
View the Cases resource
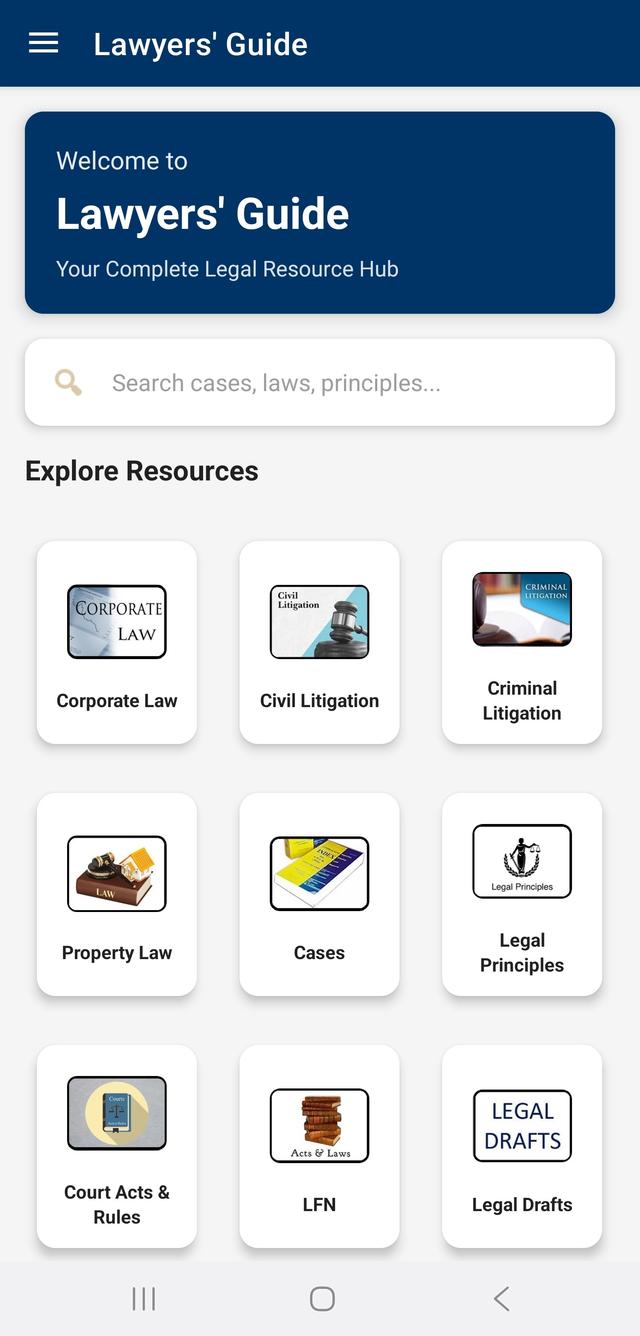click(319, 895)
